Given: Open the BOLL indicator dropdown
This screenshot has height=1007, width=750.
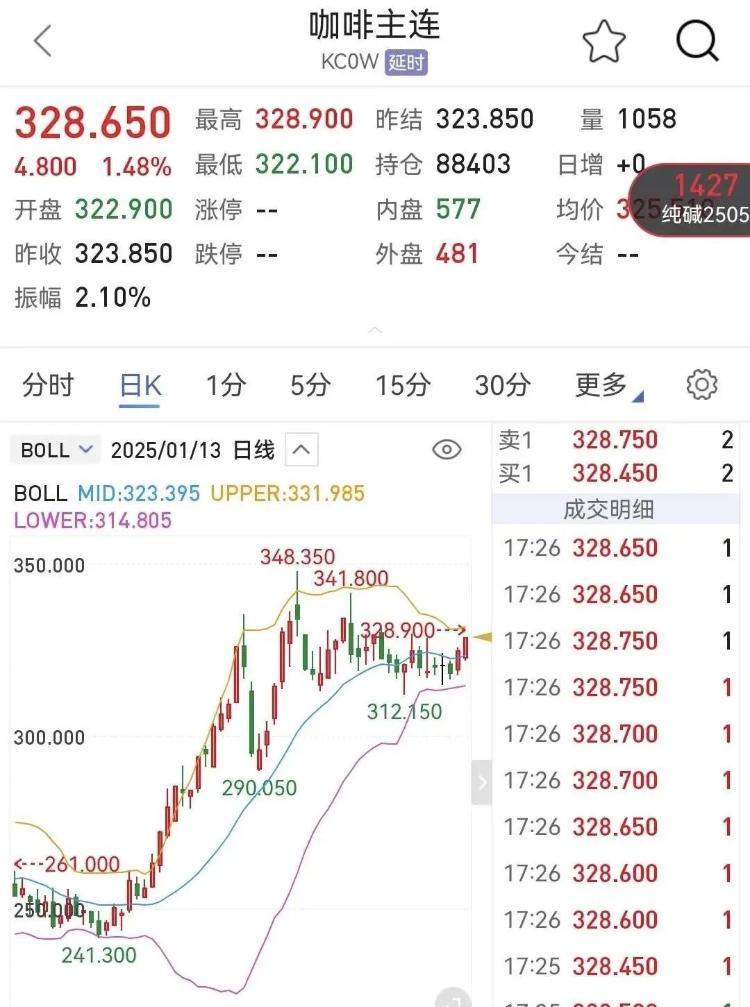Looking at the screenshot, I should [54, 449].
